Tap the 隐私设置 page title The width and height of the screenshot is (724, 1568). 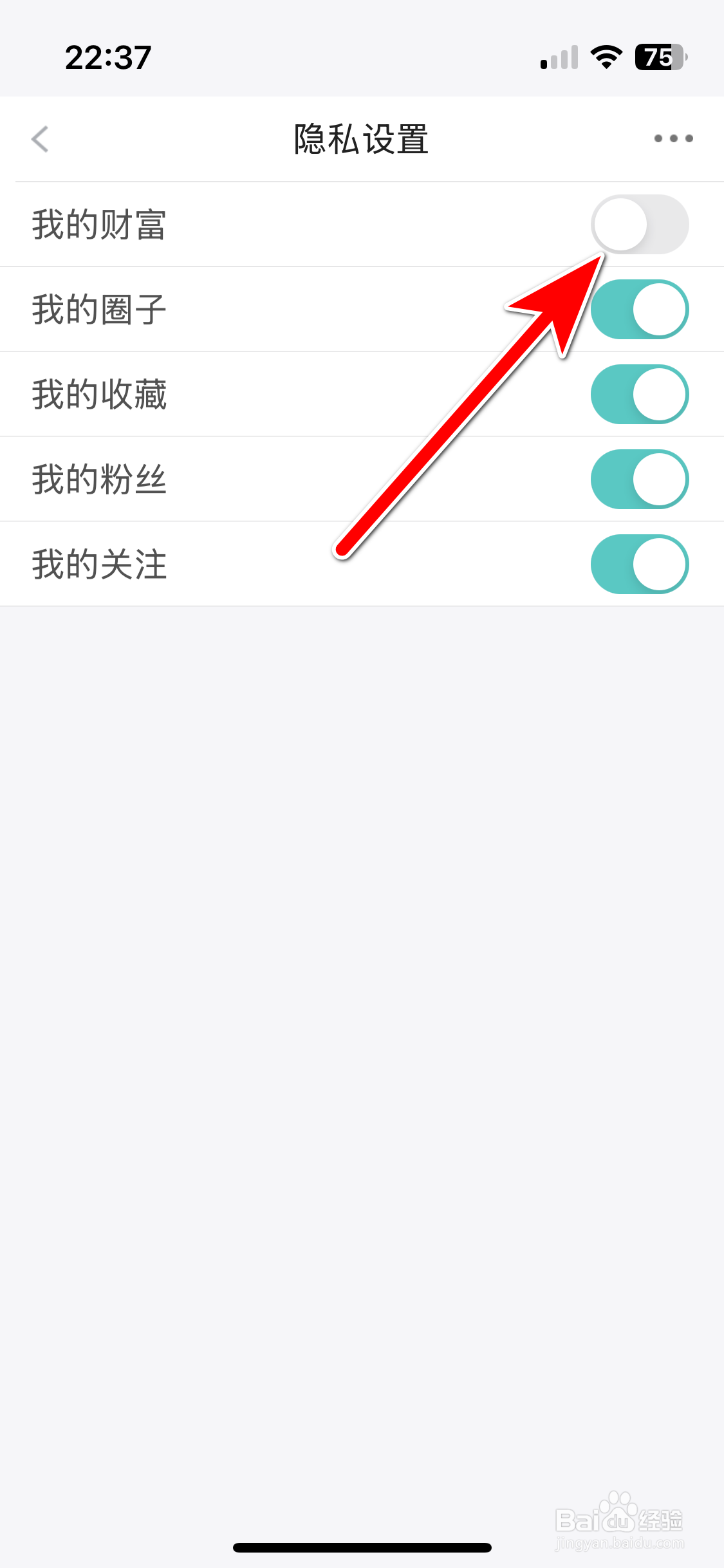click(362, 139)
